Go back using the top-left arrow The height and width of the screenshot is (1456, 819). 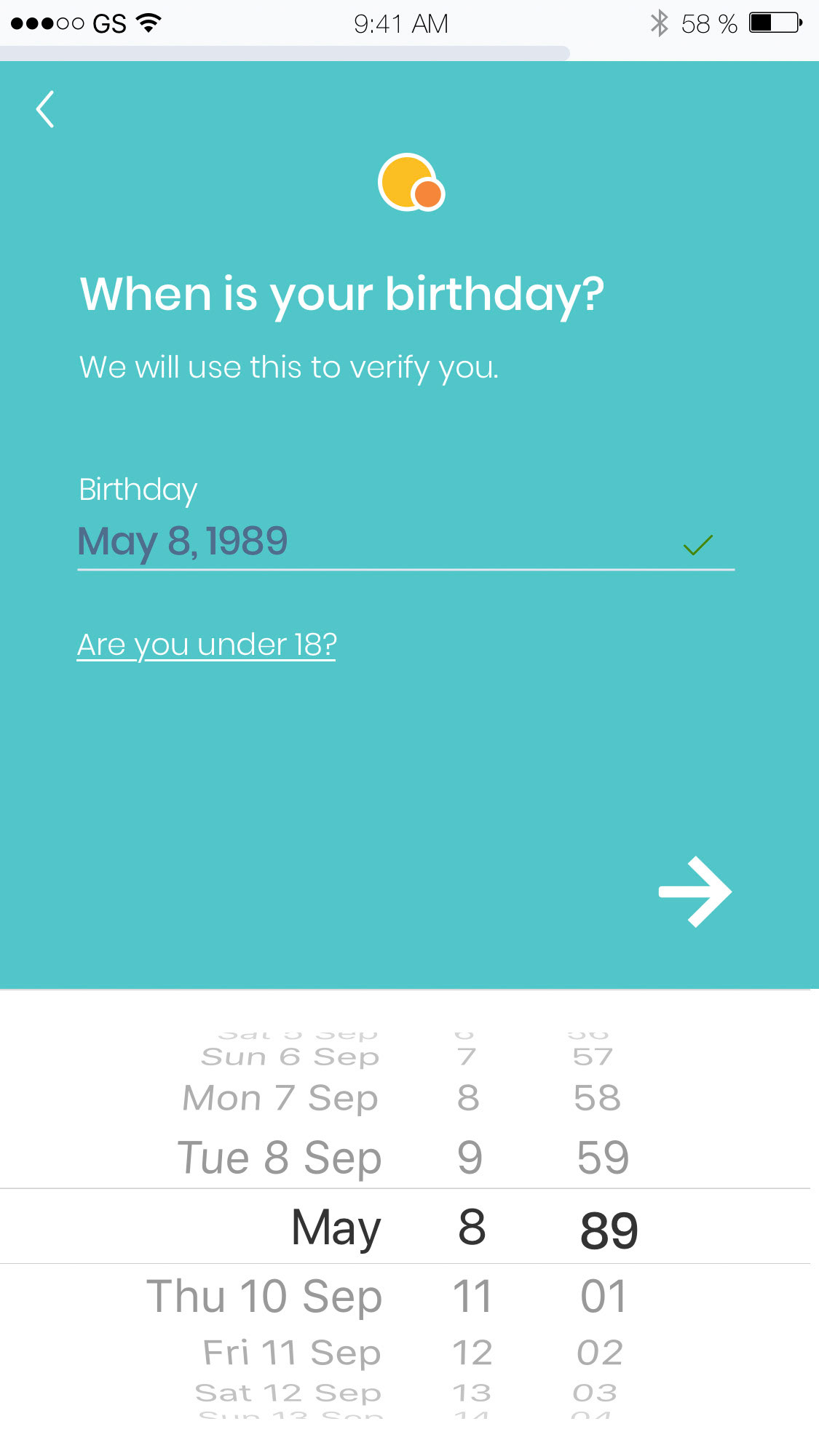(x=45, y=109)
